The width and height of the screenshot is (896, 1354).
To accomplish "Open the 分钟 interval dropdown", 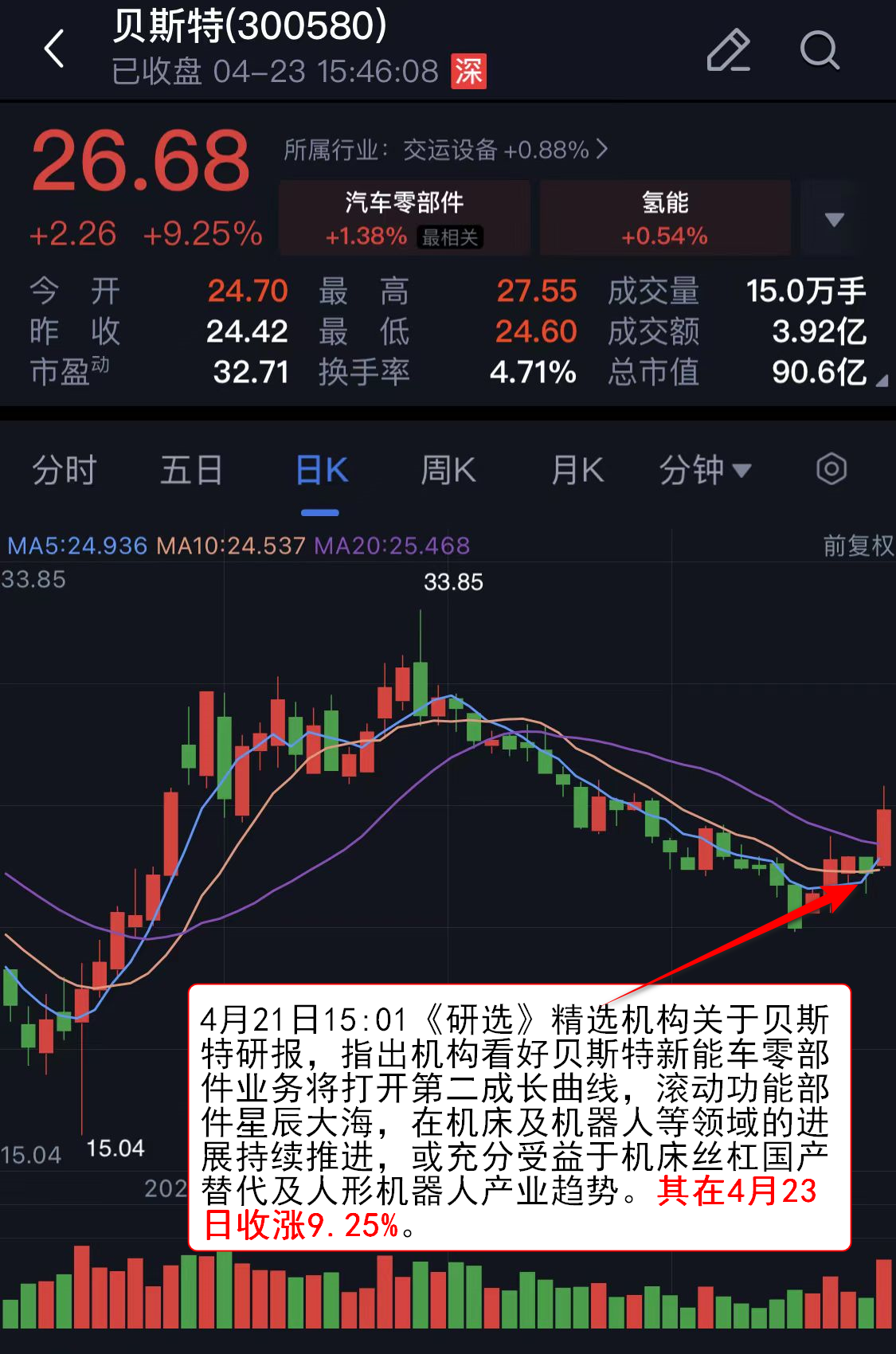I will (705, 470).
